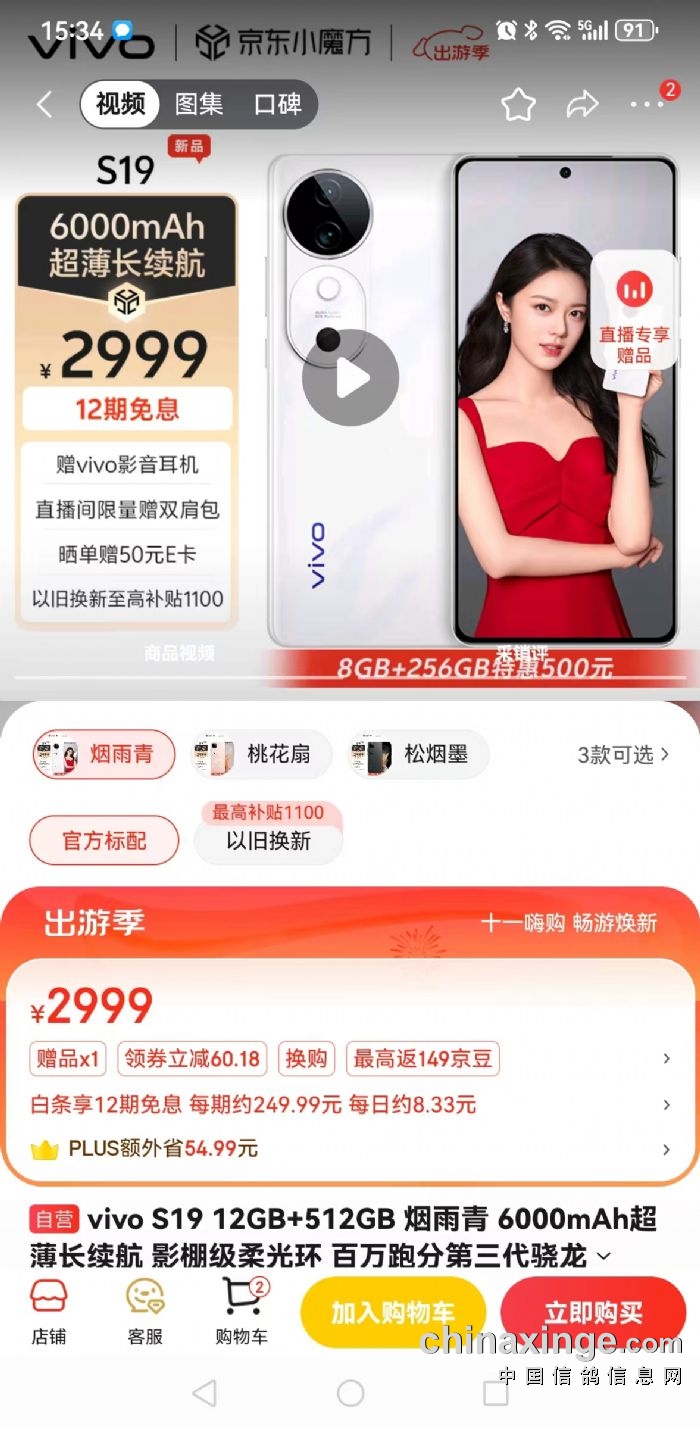Favorite this product with the star
The image size is (700, 1429).
pyautogui.click(x=518, y=105)
